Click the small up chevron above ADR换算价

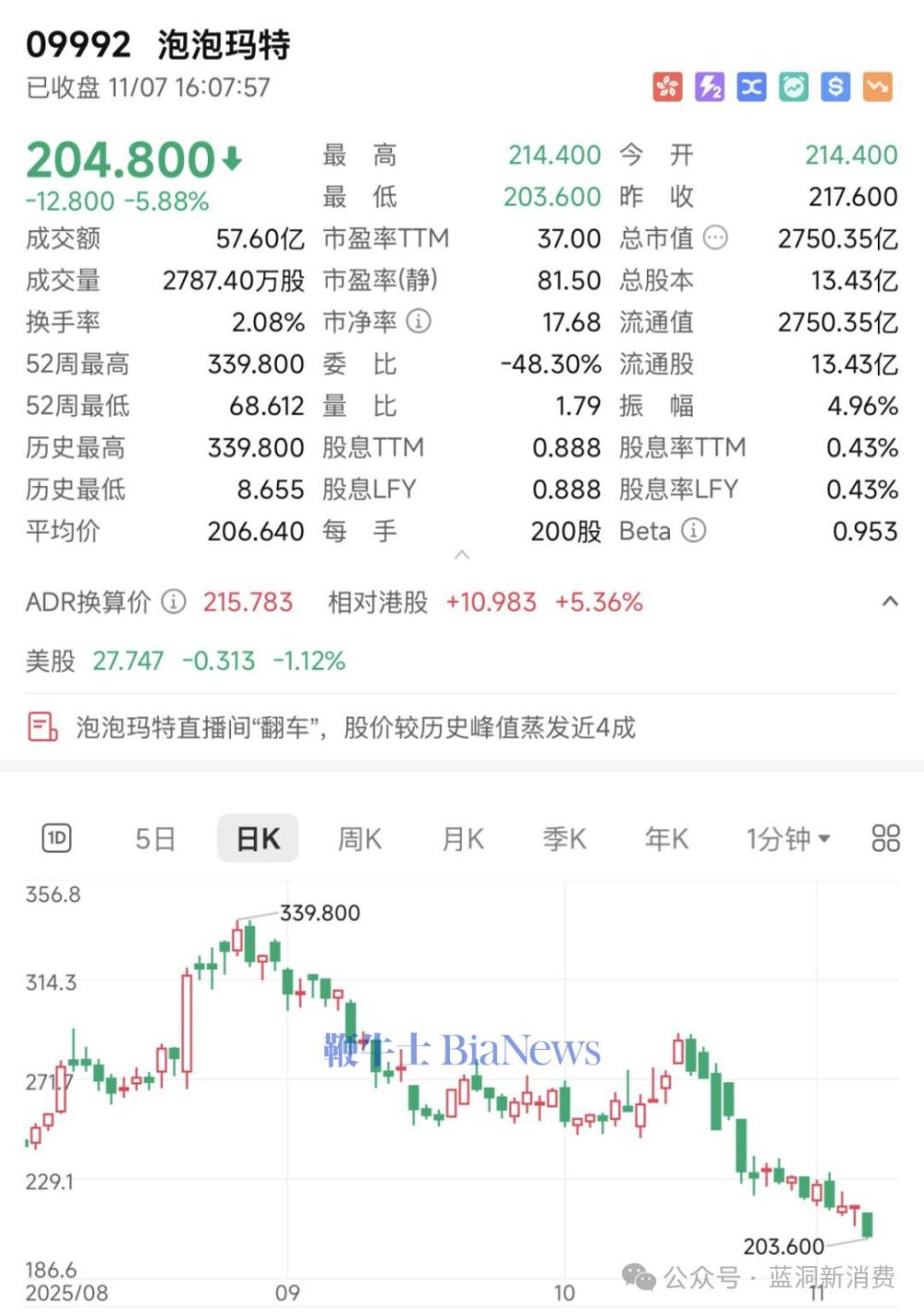tap(462, 555)
